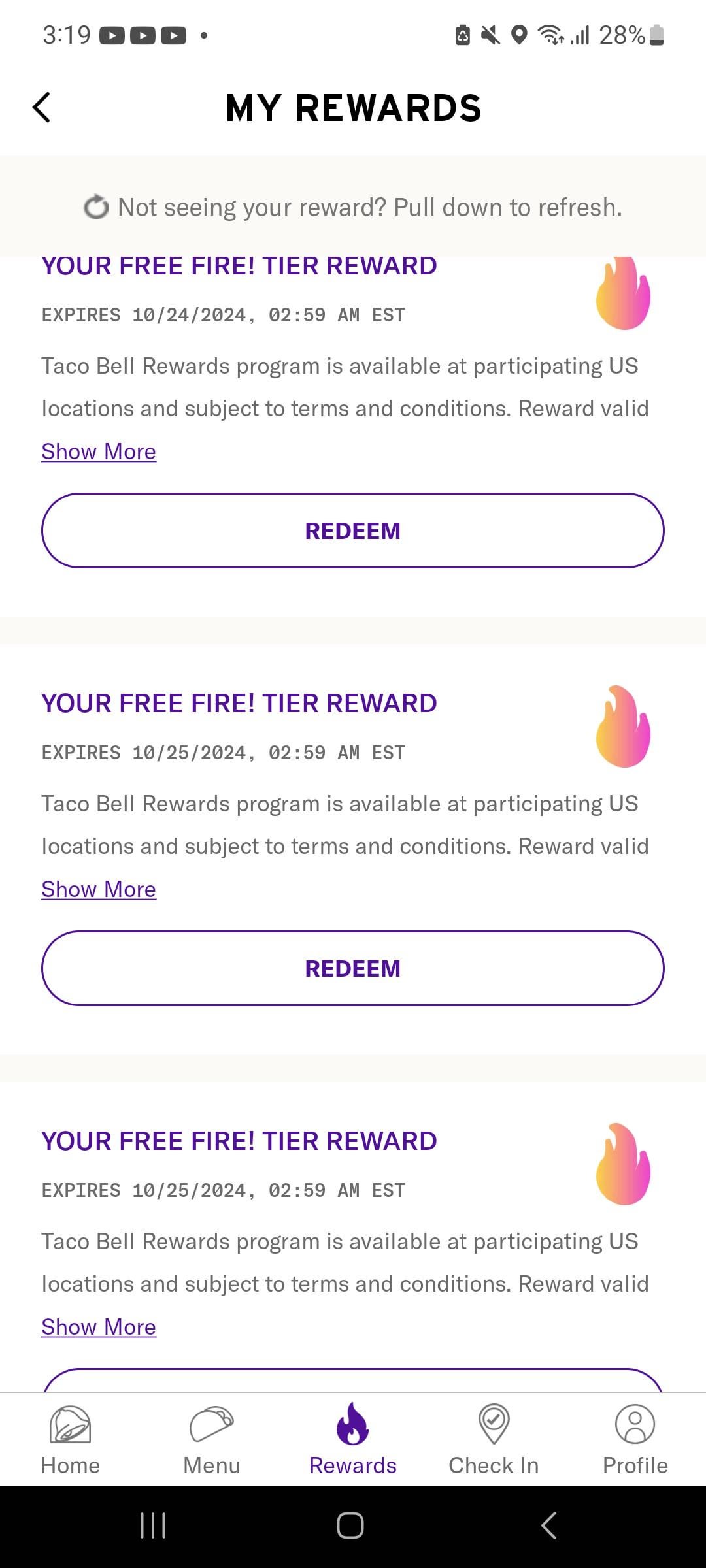Viewport: 706px width, 1568px height.
Task: Redeem the reward expiring 10/24/2024
Action: [353, 531]
